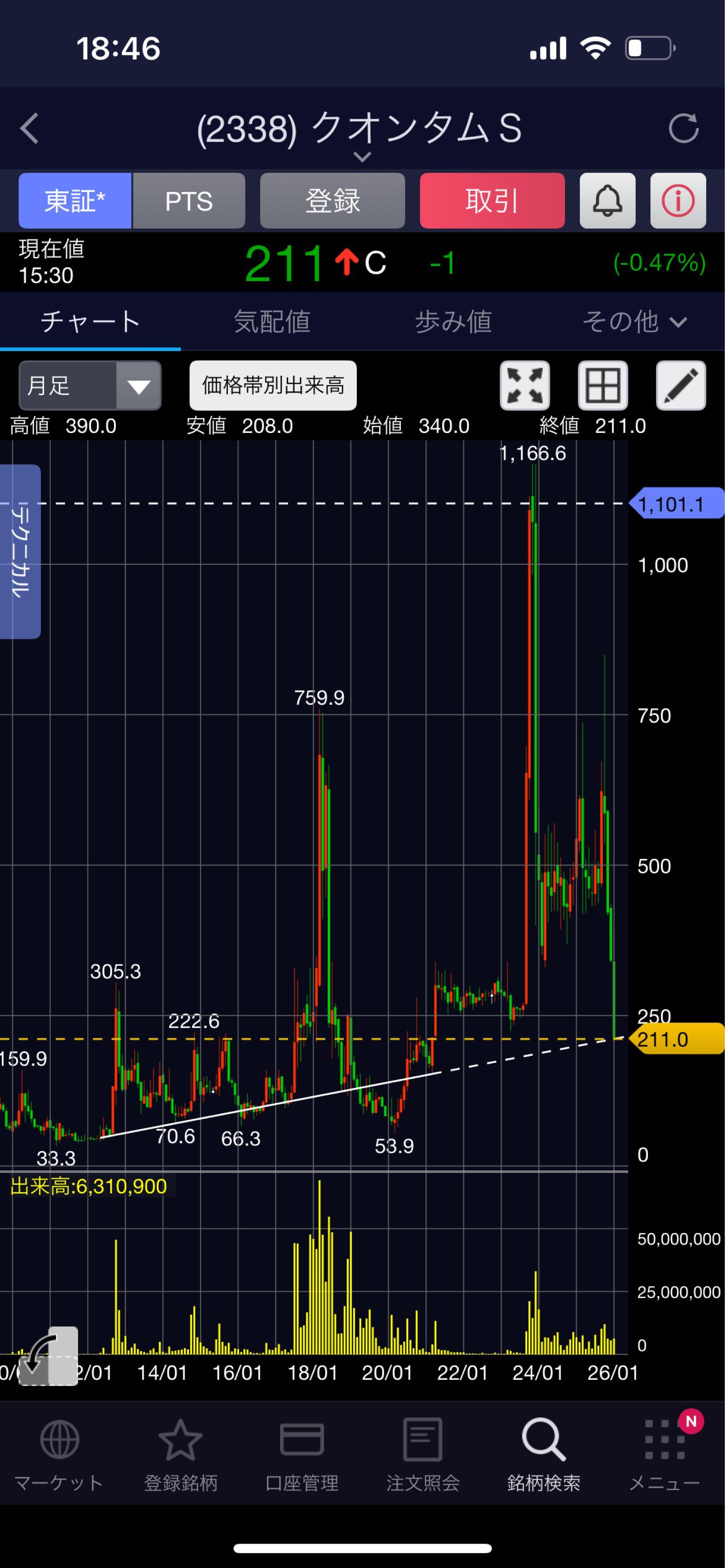Open the chart drawing pencil tool

pyautogui.click(x=681, y=385)
